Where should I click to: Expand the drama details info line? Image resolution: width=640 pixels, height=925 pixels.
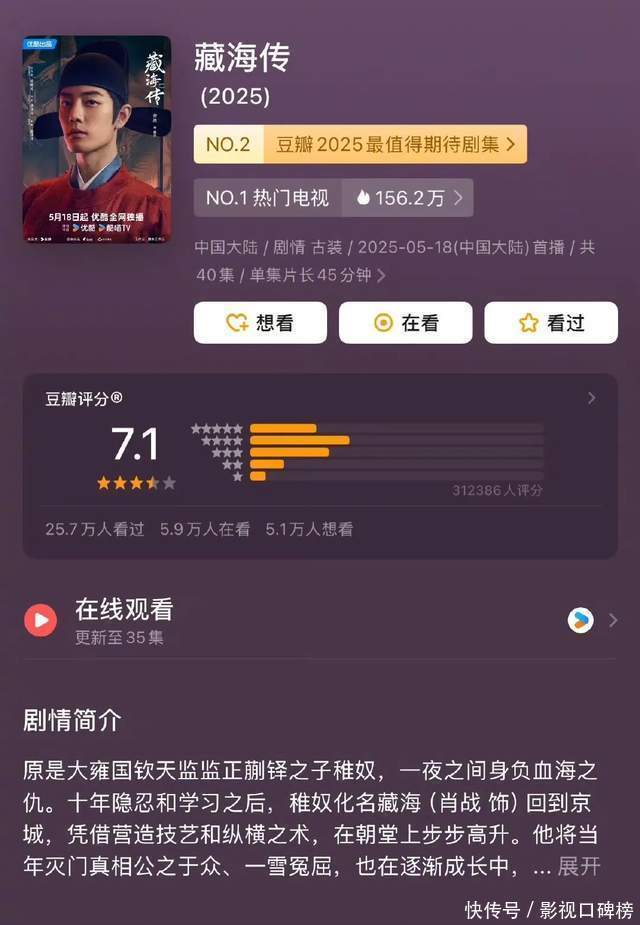[381, 274]
